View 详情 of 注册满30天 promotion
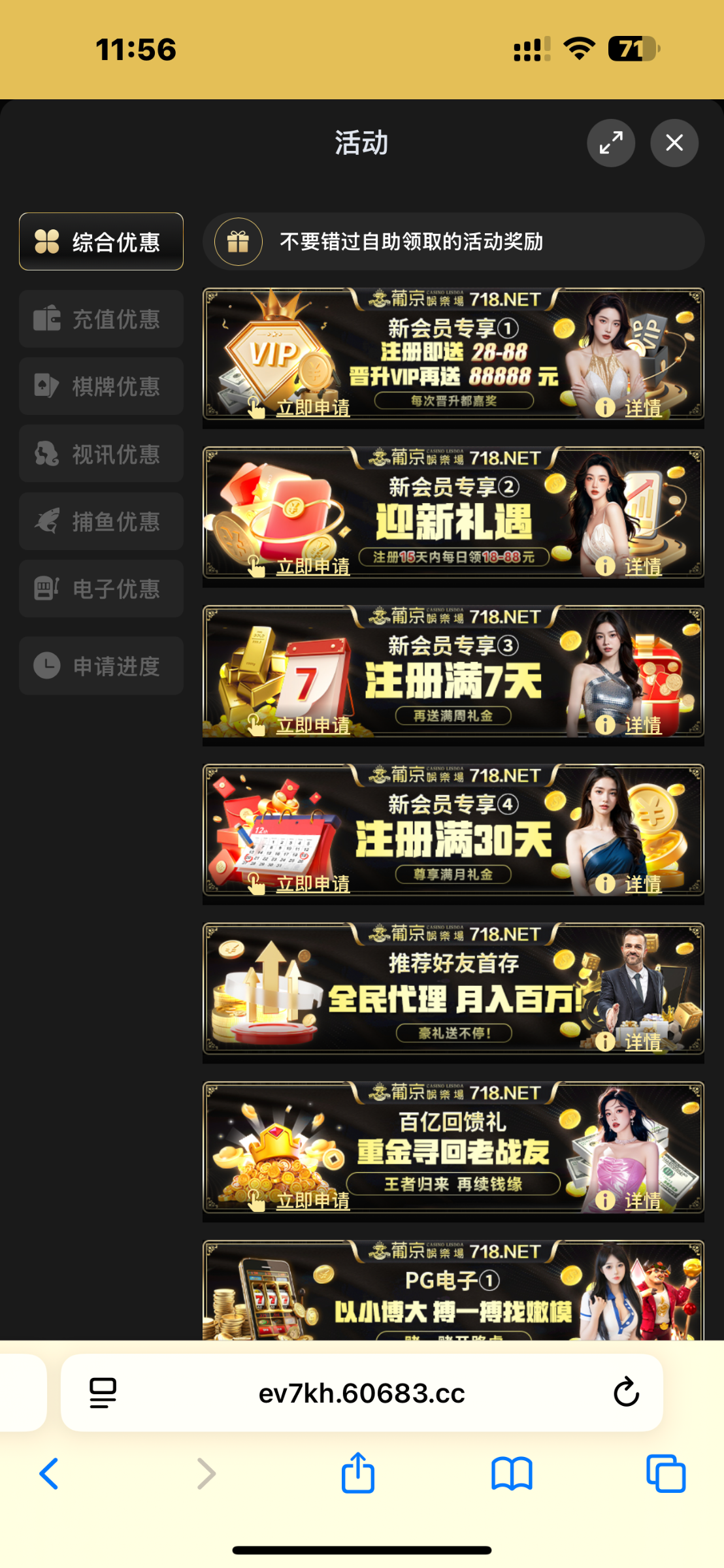The image size is (724, 1568). [642, 884]
